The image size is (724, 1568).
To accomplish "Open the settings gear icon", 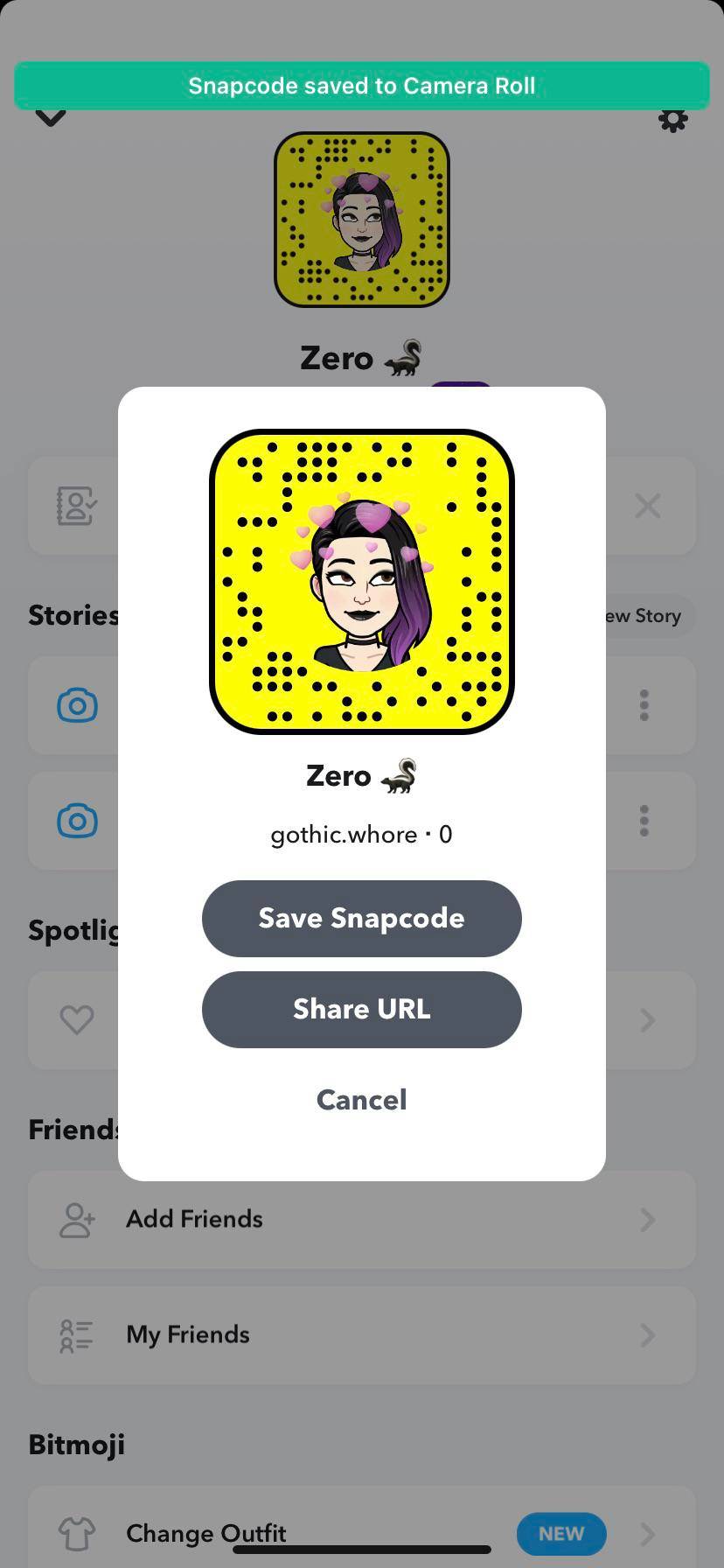I will 672,120.
